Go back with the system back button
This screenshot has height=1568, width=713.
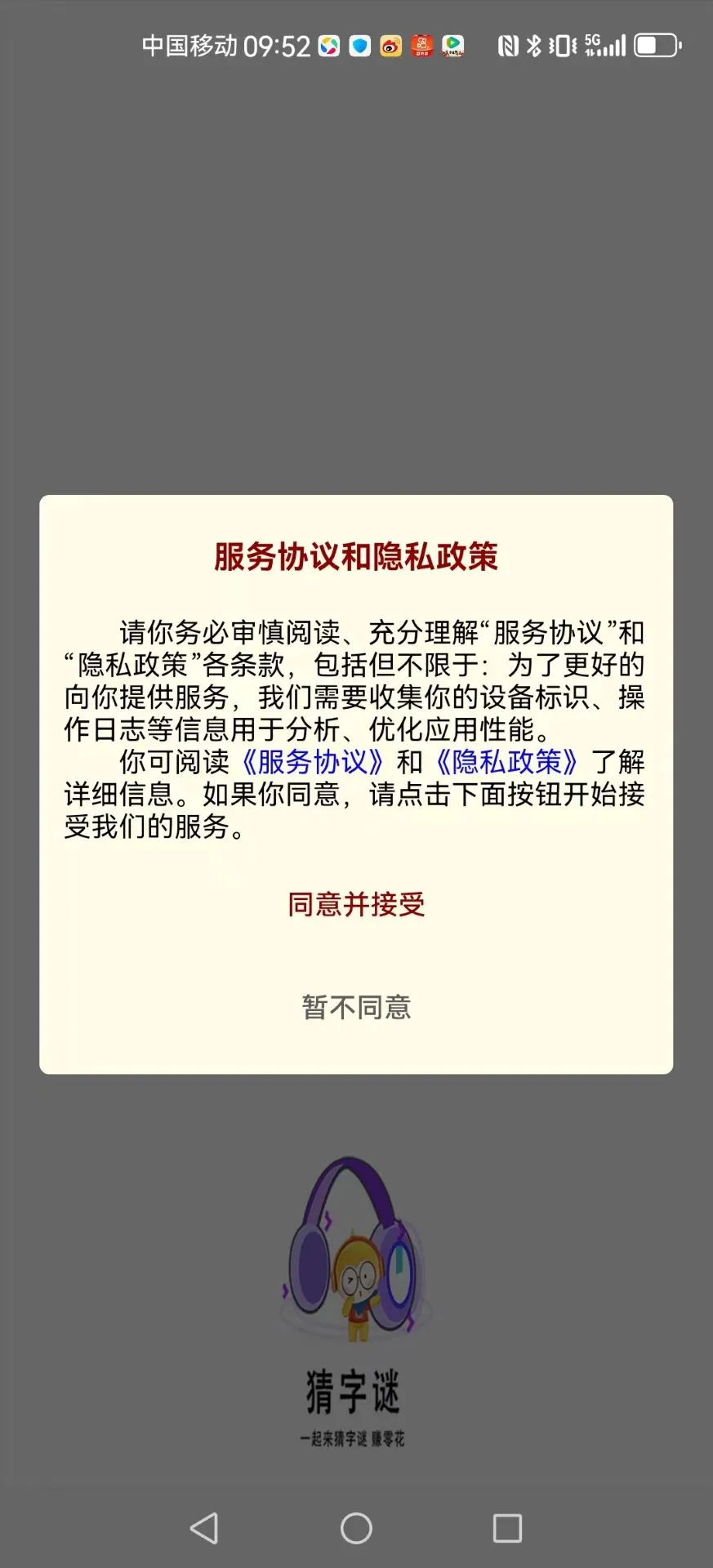pos(204,1528)
